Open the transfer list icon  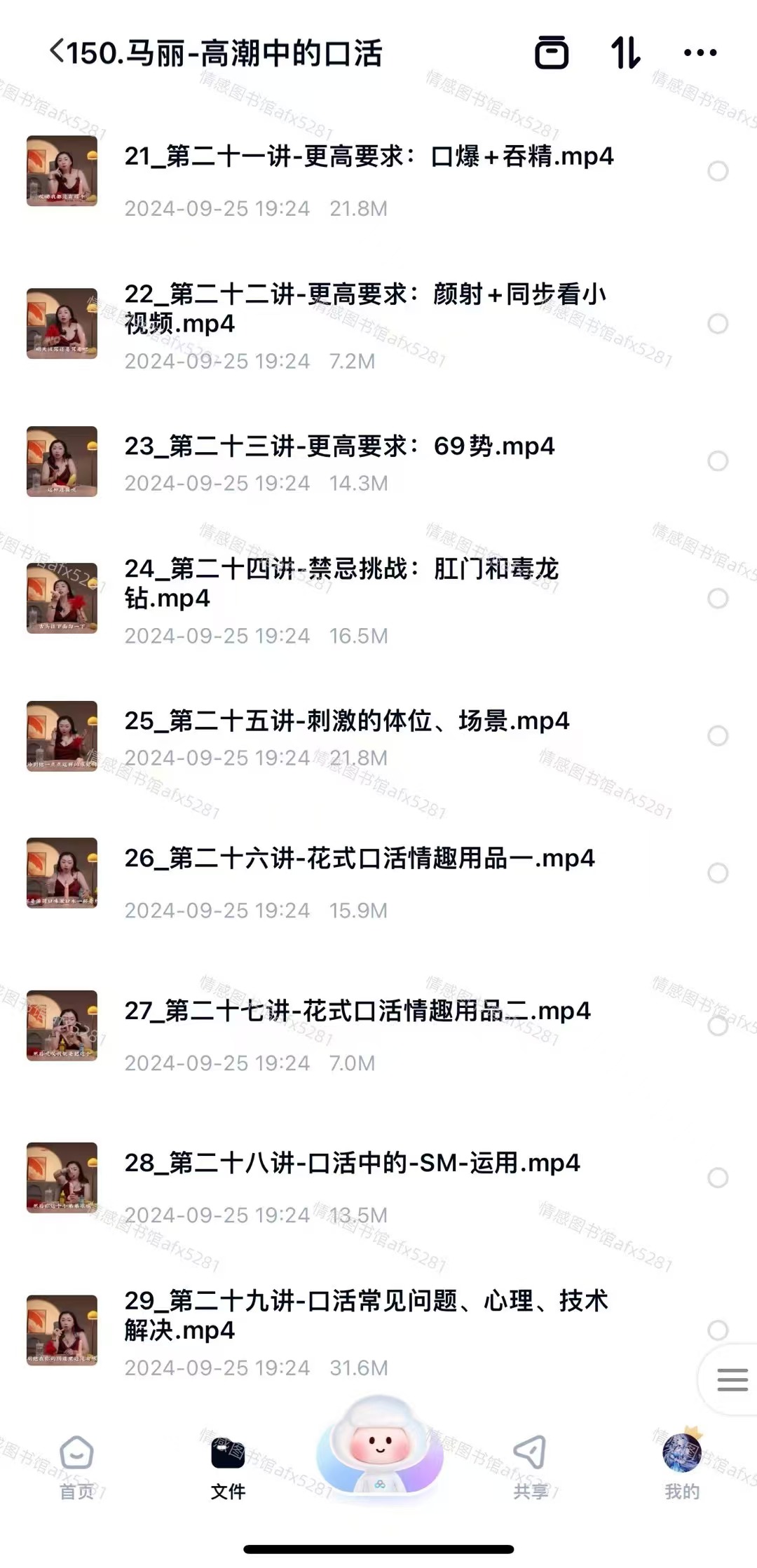552,53
